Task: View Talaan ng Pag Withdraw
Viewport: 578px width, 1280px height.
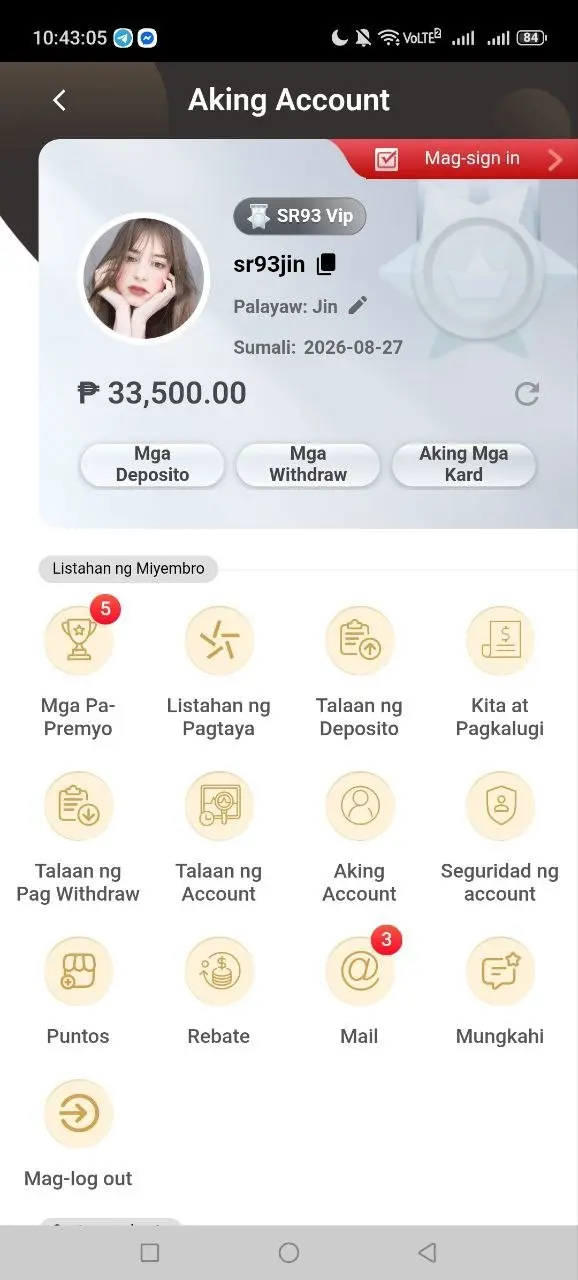Action: pos(78,838)
